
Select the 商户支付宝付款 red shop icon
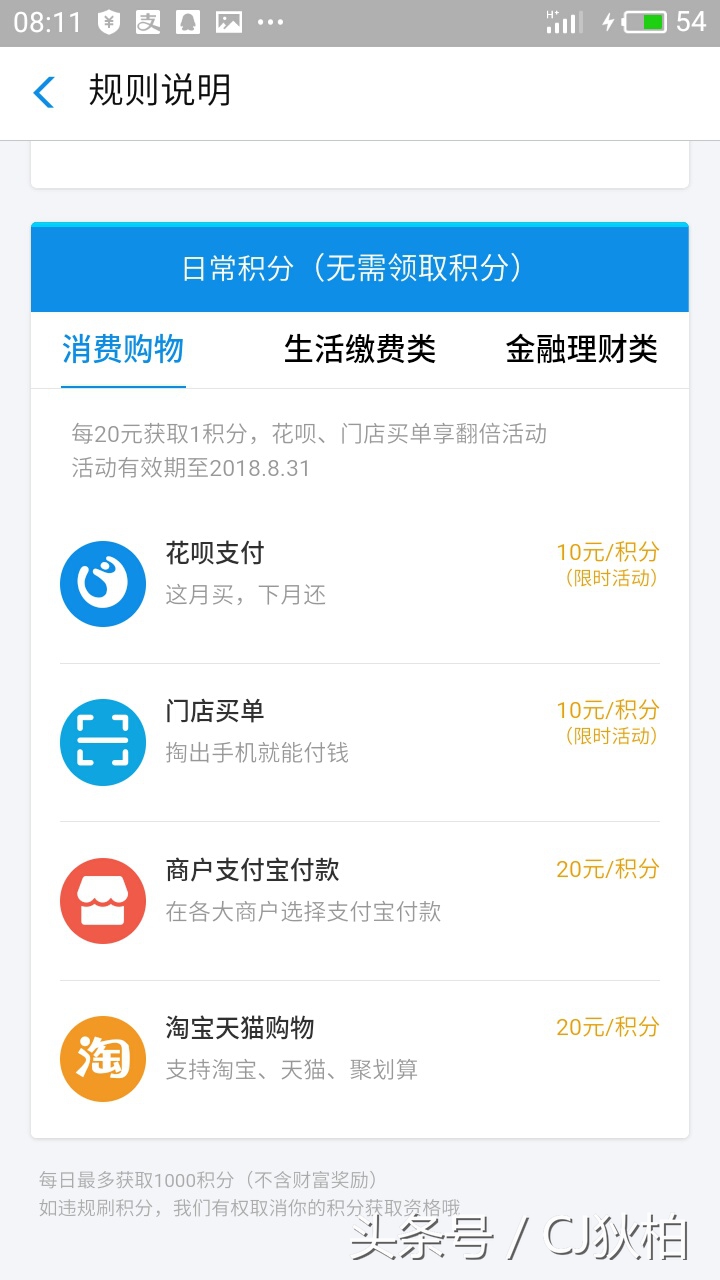(x=103, y=900)
